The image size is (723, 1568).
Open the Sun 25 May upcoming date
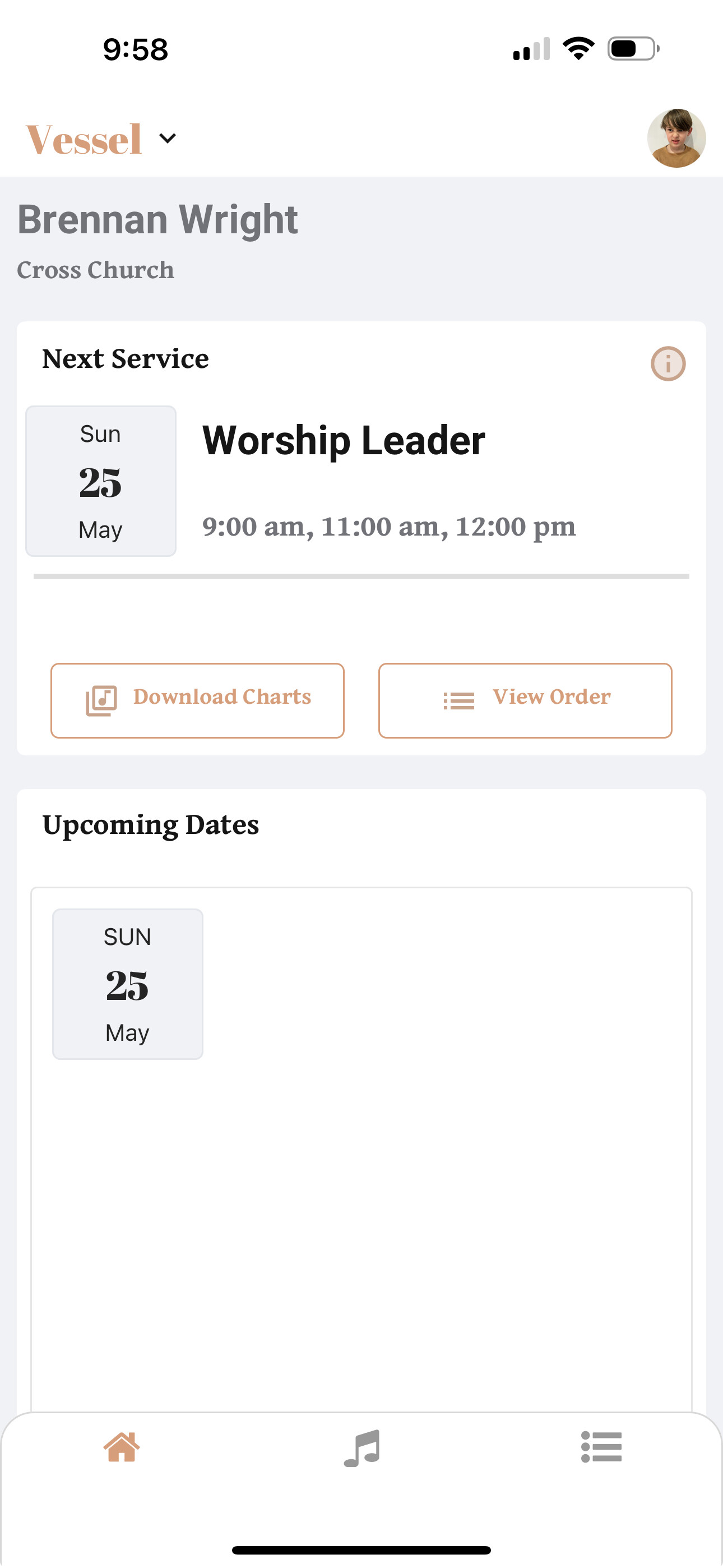(127, 984)
